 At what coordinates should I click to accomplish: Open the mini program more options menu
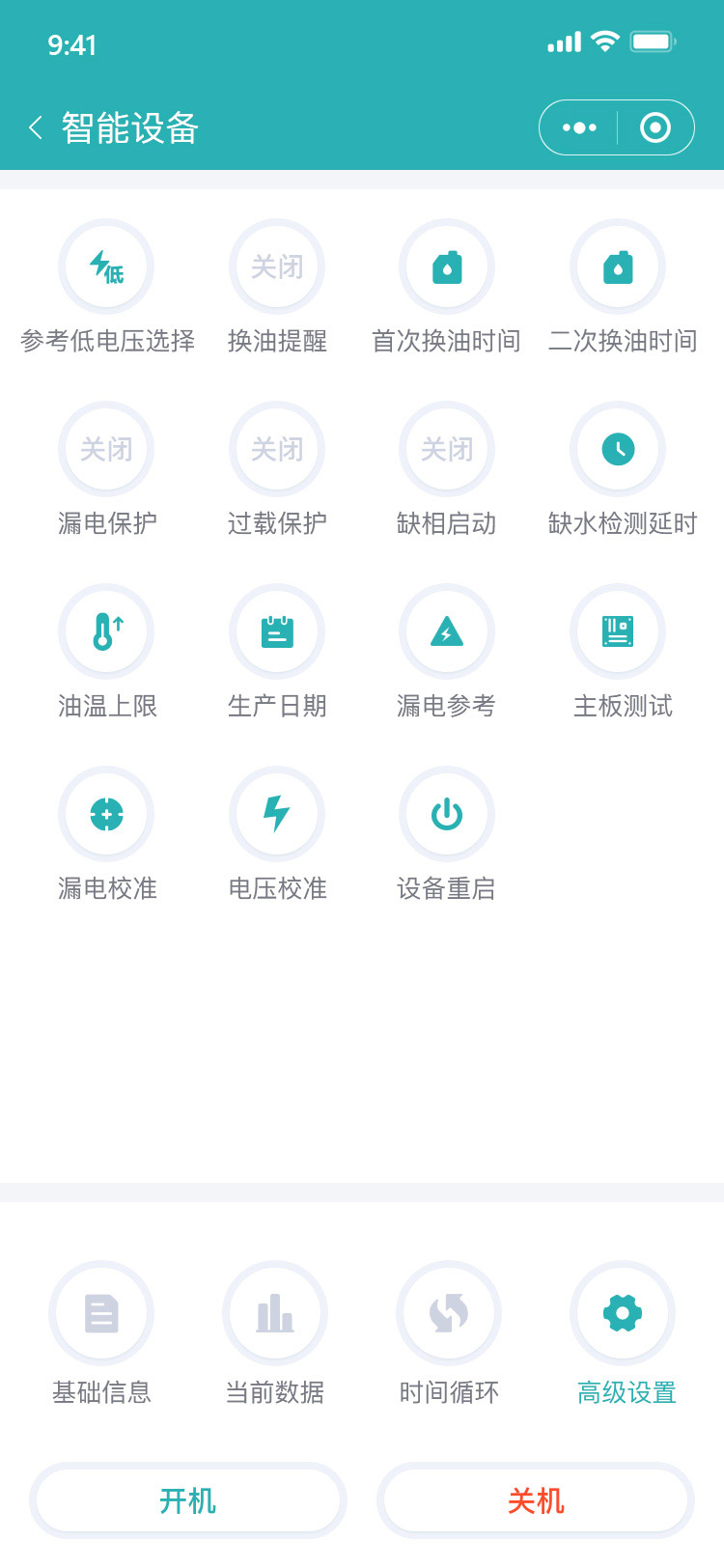579,127
